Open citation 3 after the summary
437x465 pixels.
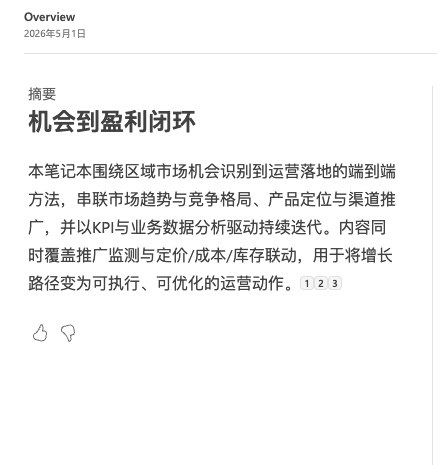pyautogui.click(x=335, y=284)
